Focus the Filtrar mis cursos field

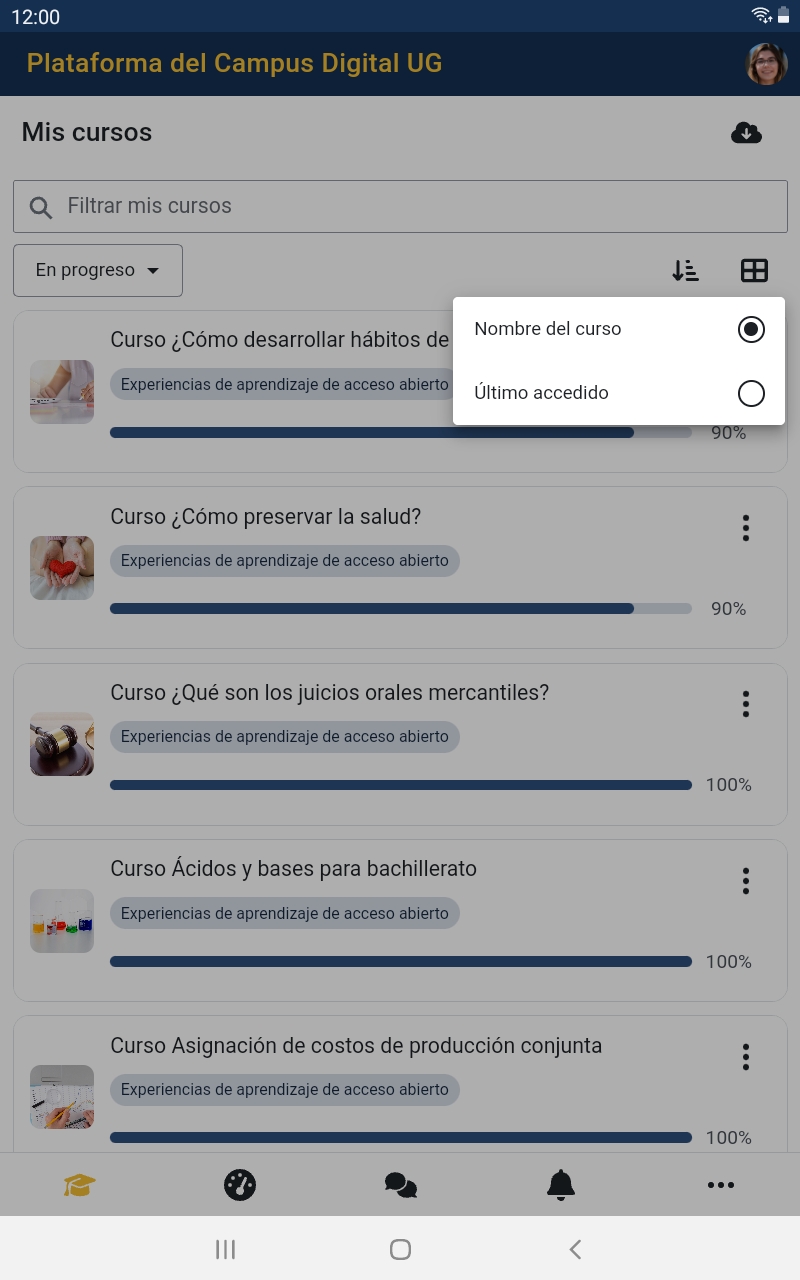click(400, 206)
